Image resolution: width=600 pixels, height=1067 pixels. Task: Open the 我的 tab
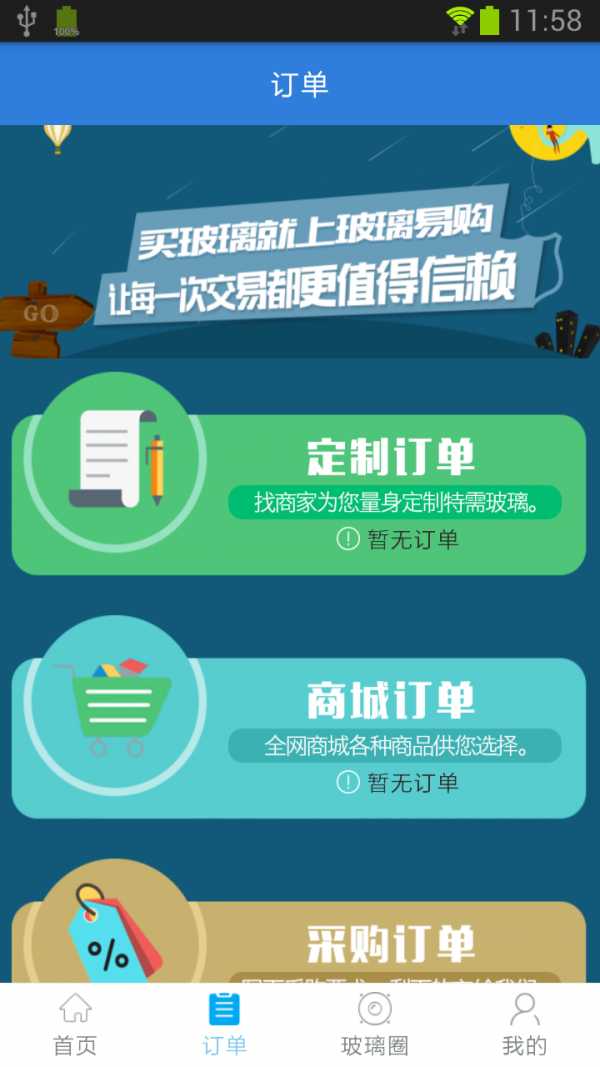click(524, 1025)
